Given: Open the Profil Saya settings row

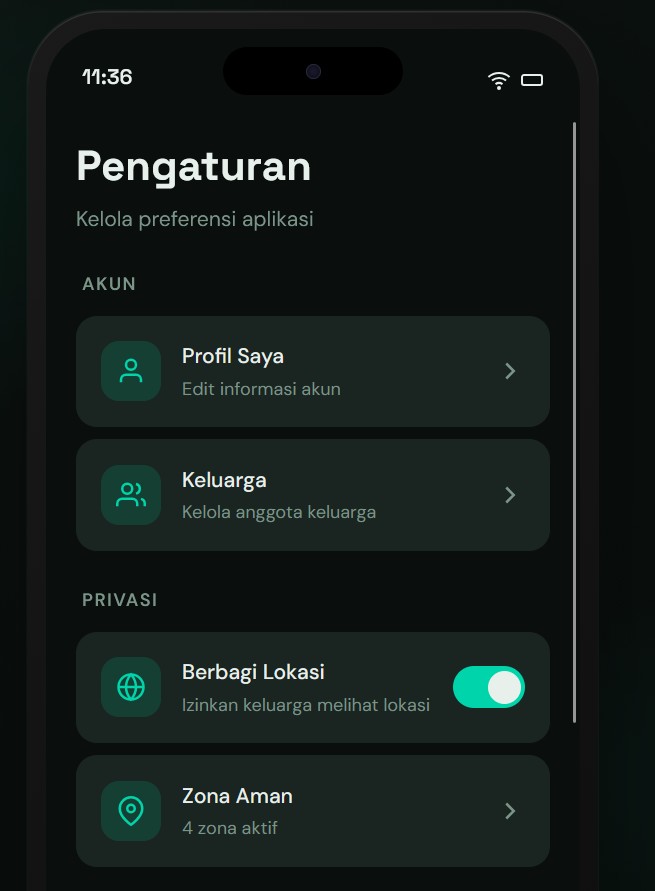Looking at the screenshot, I should click(x=312, y=371).
